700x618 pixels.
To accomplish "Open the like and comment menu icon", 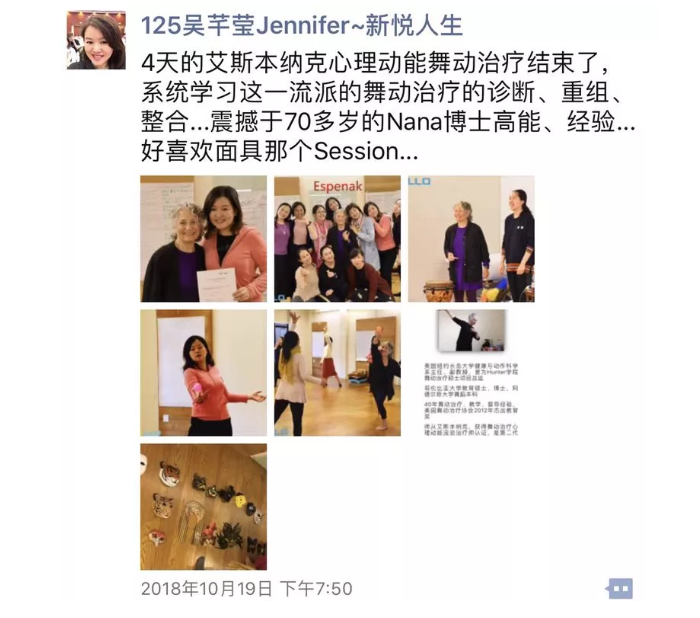I will (620, 589).
